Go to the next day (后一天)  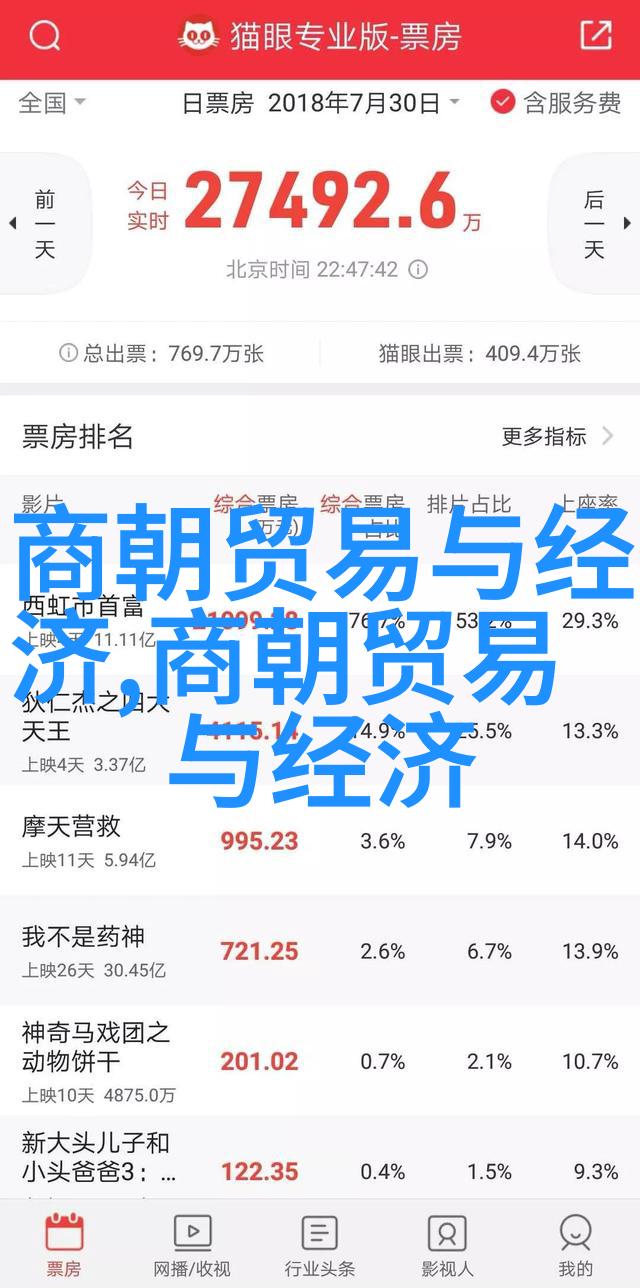(x=594, y=224)
